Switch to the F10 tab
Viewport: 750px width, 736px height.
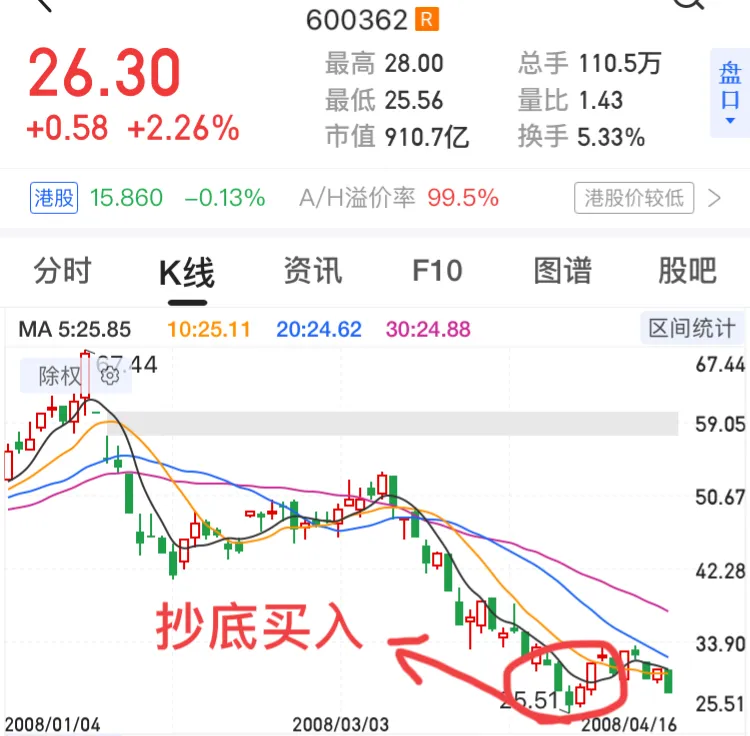pos(437,271)
